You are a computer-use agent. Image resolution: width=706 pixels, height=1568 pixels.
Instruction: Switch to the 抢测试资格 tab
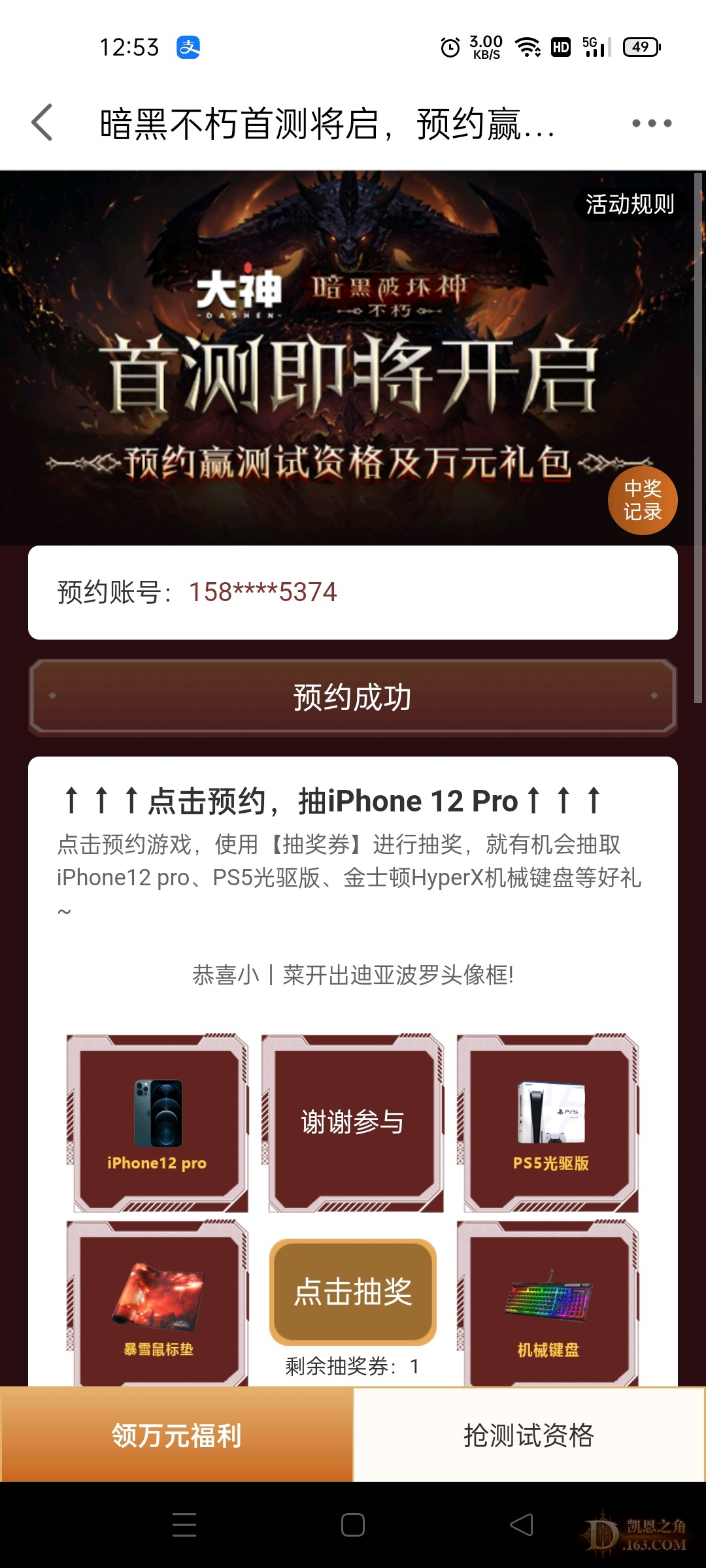[529, 1435]
